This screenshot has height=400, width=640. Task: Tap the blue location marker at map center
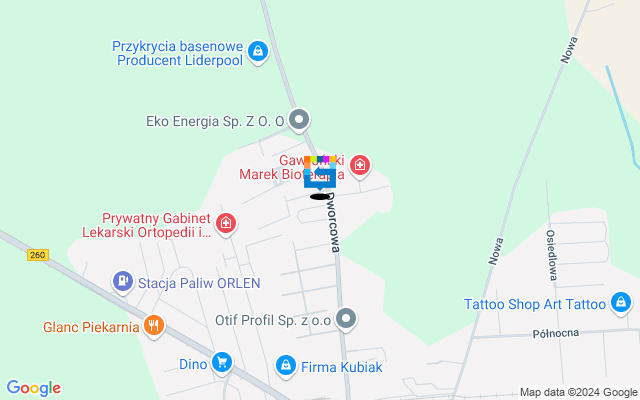320,178
